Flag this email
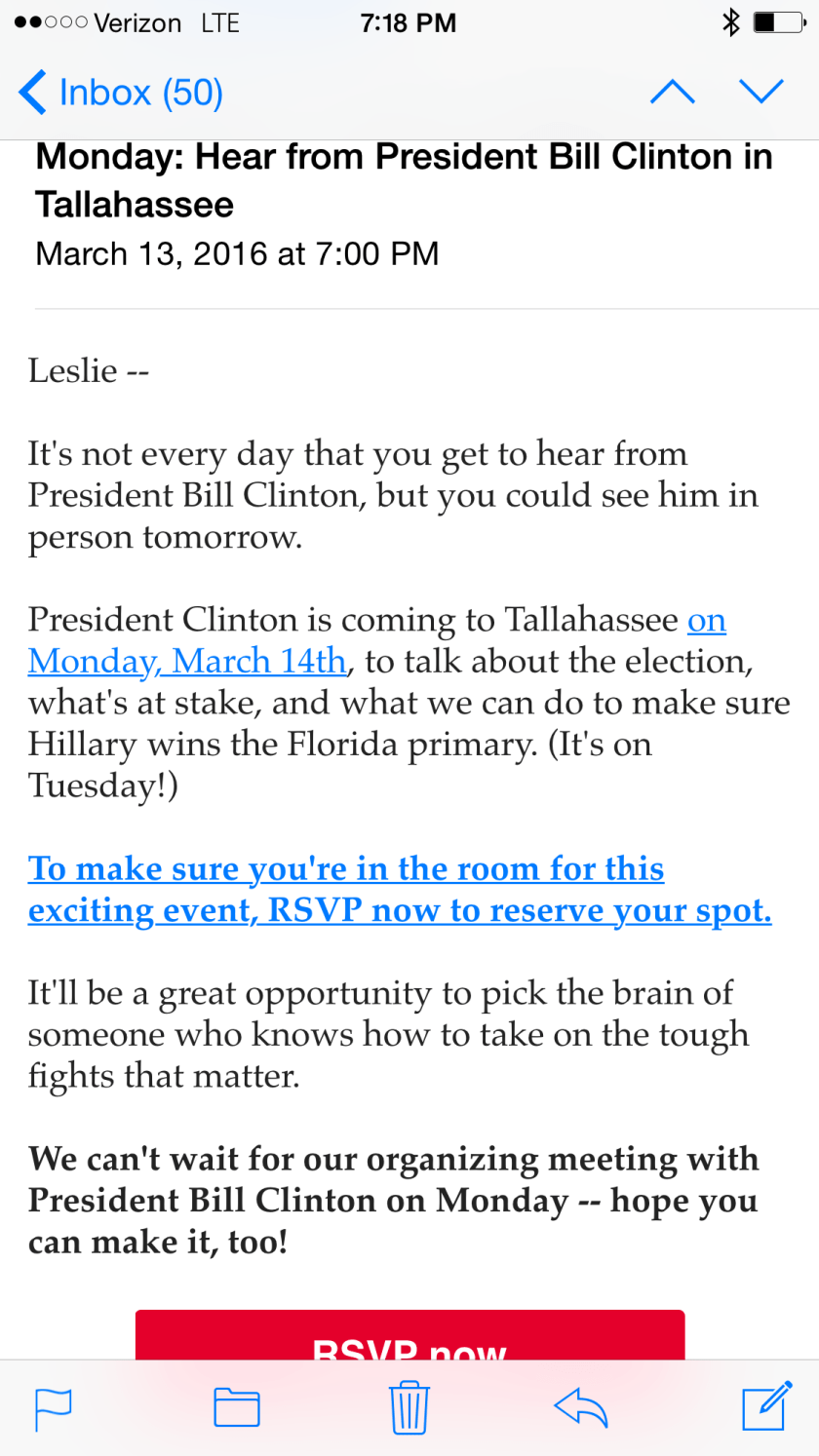 pos(54,1407)
